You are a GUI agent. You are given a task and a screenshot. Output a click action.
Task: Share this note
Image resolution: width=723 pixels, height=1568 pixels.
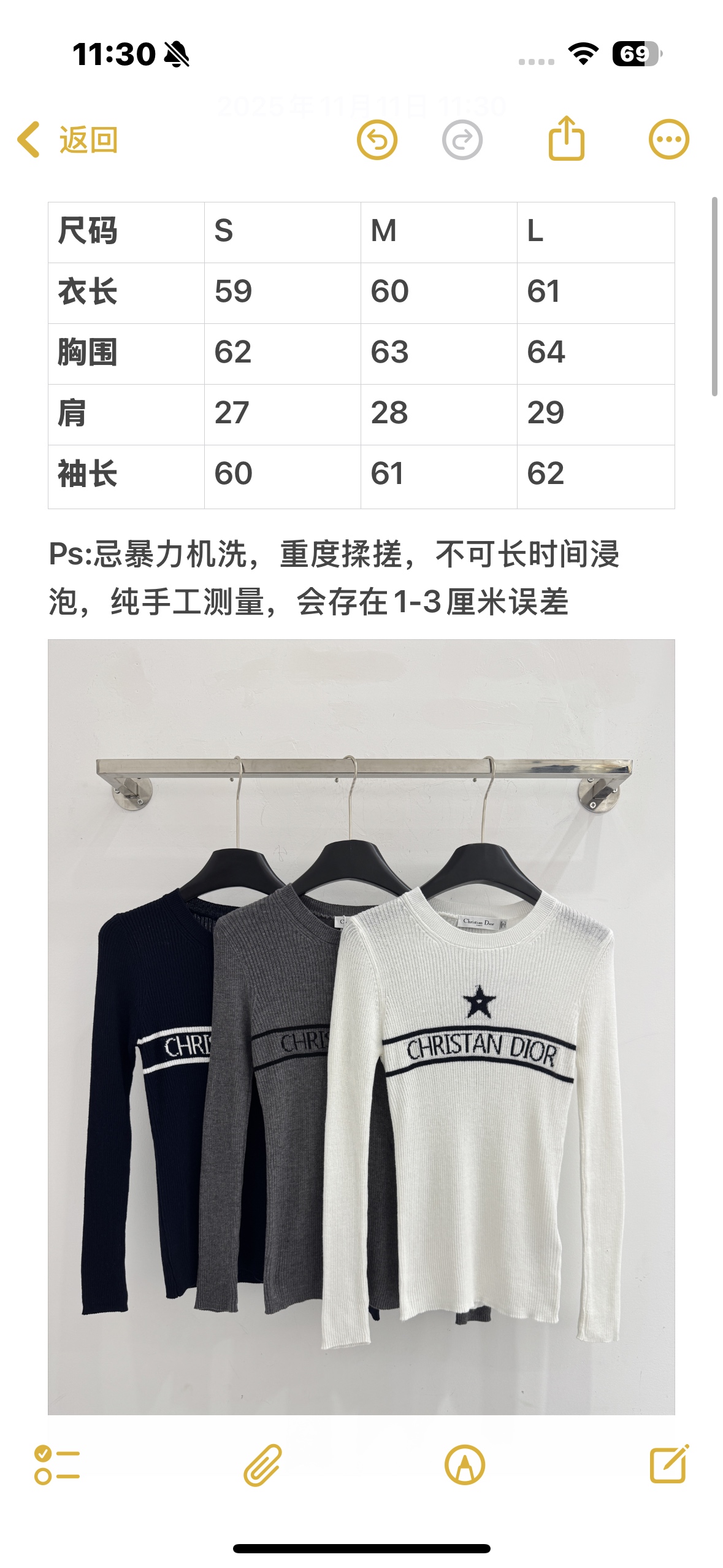[x=565, y=139]
